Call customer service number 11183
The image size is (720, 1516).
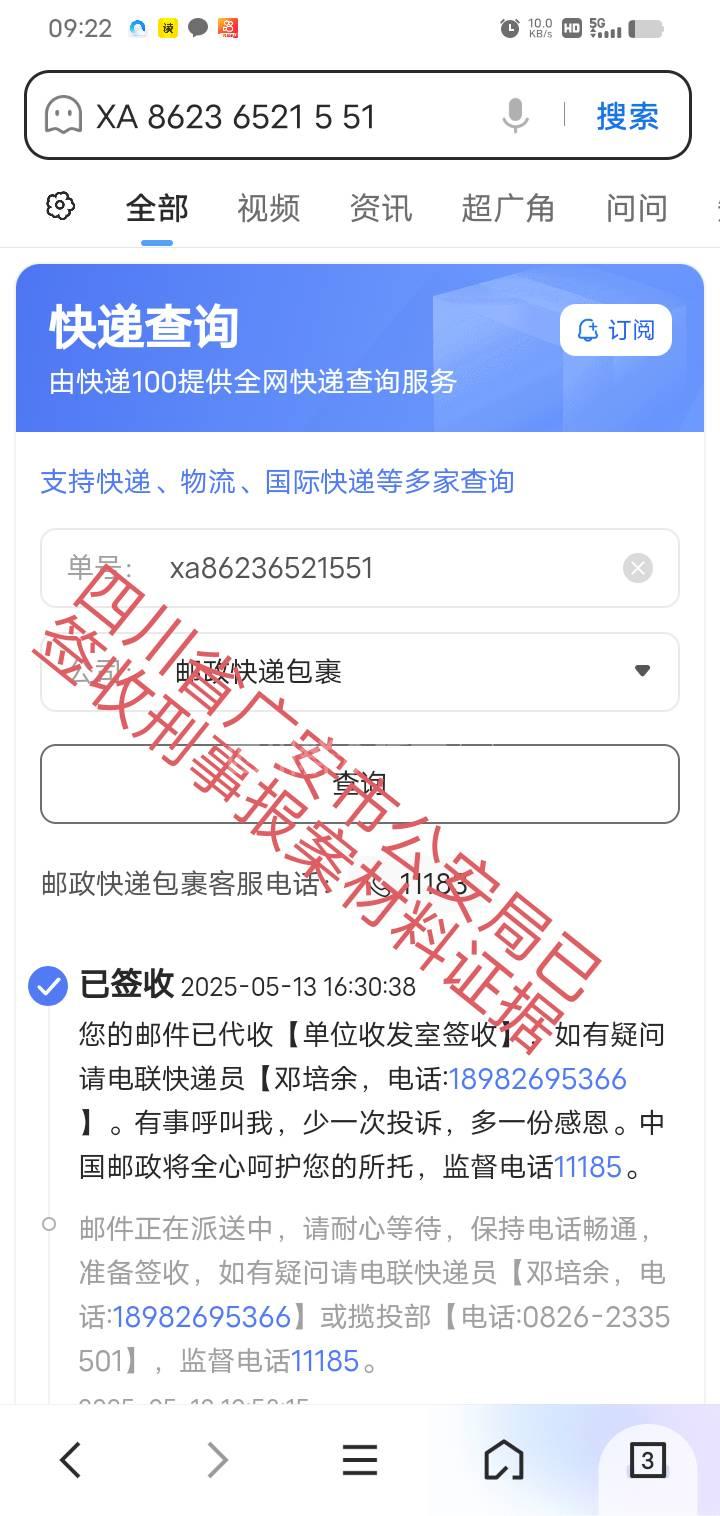(x=420, y=884)
